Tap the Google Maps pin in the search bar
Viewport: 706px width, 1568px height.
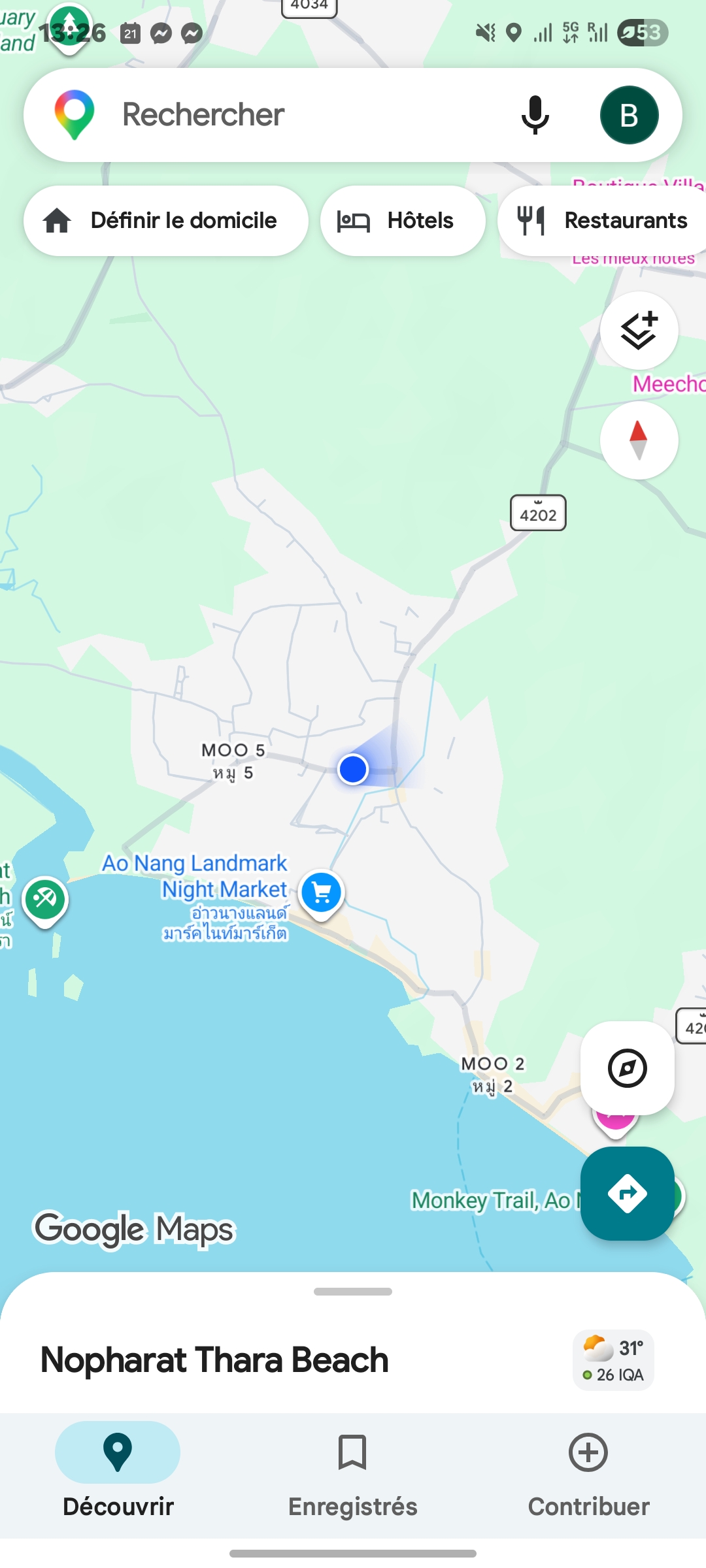click(75, 114)
